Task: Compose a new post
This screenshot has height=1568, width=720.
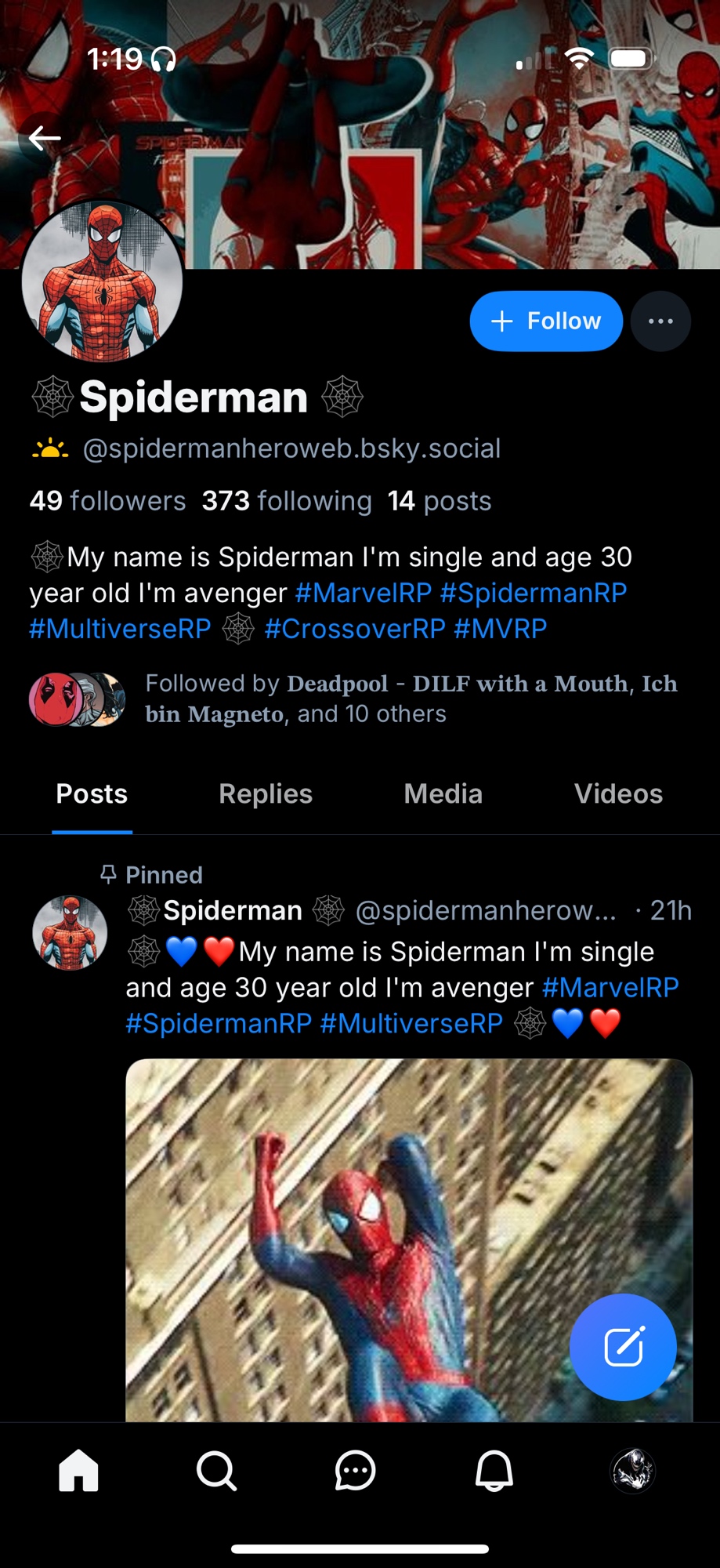Action: (x=623, y=1347)
